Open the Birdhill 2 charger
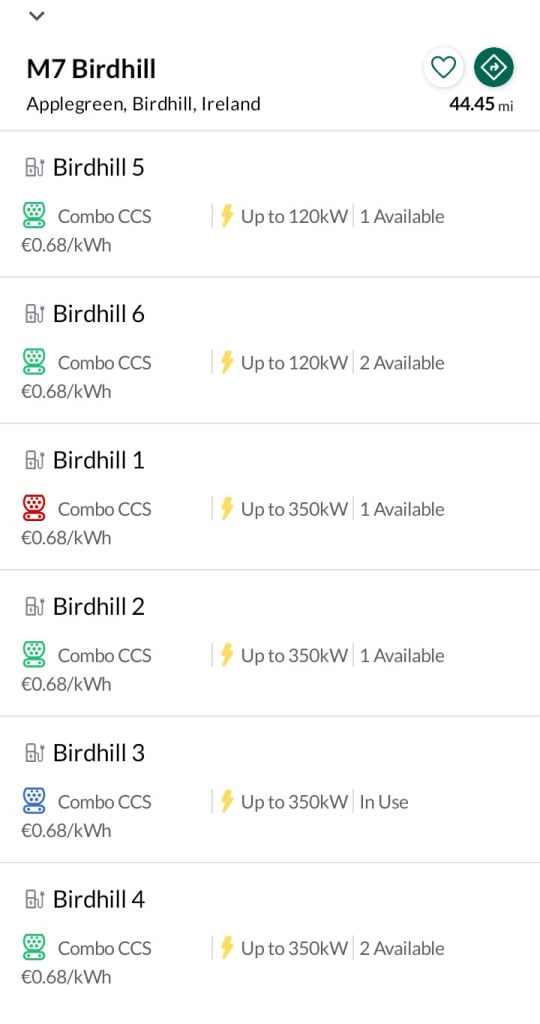This screenshot has width=540, height=1024. pos(270,643)
